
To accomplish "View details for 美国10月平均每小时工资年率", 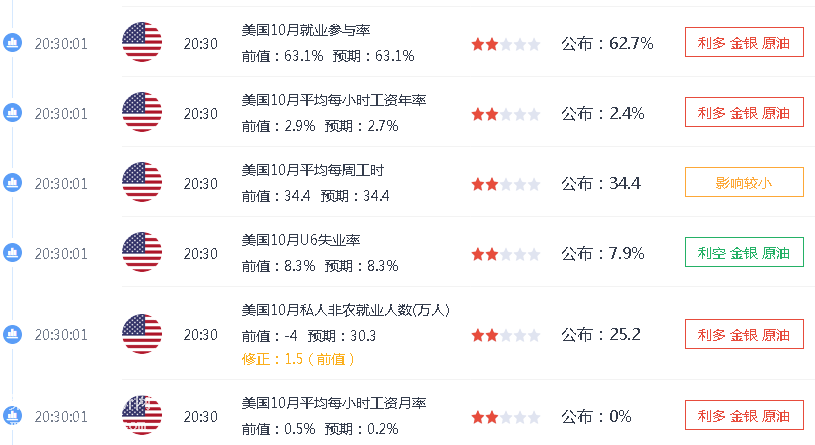I will (x=334, y=100).
